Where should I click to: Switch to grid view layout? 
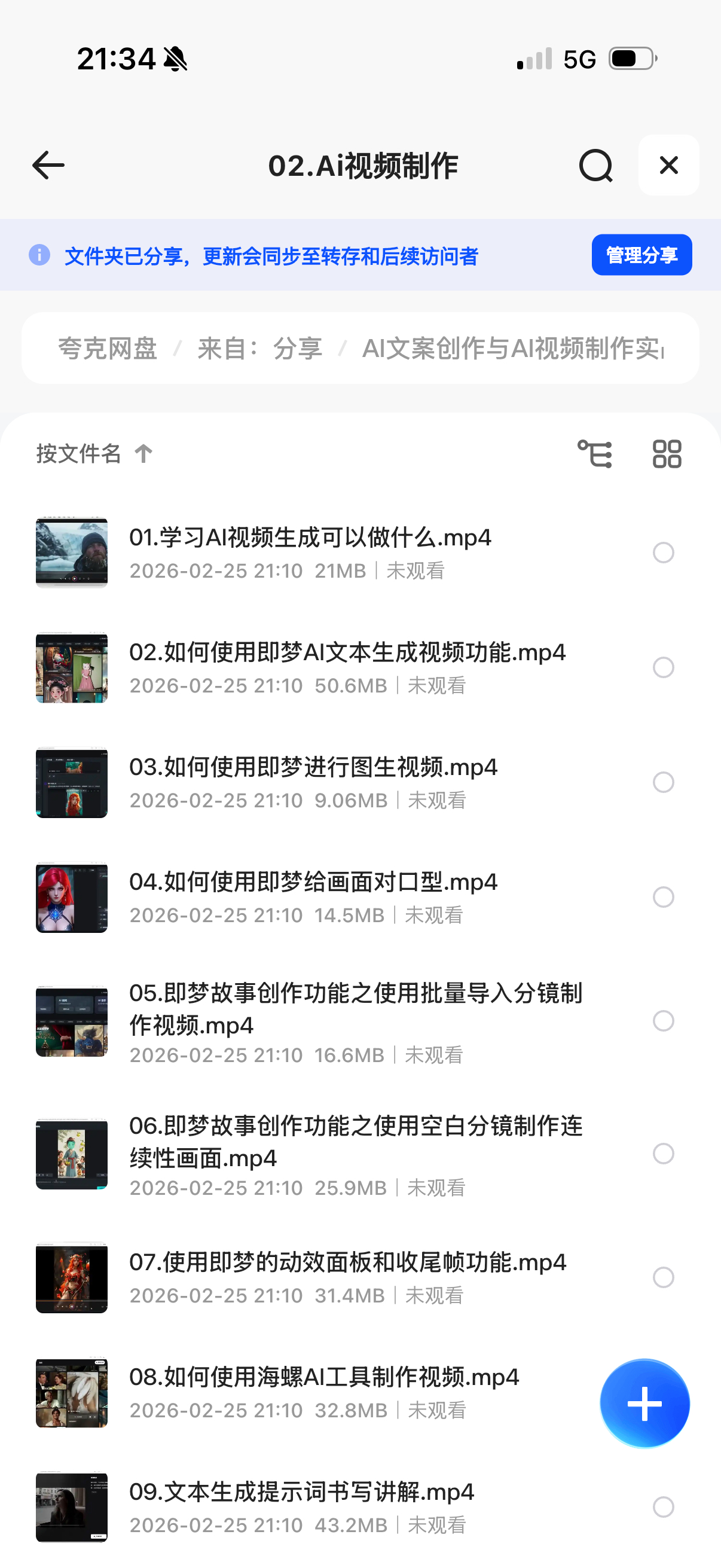[667, 454]
